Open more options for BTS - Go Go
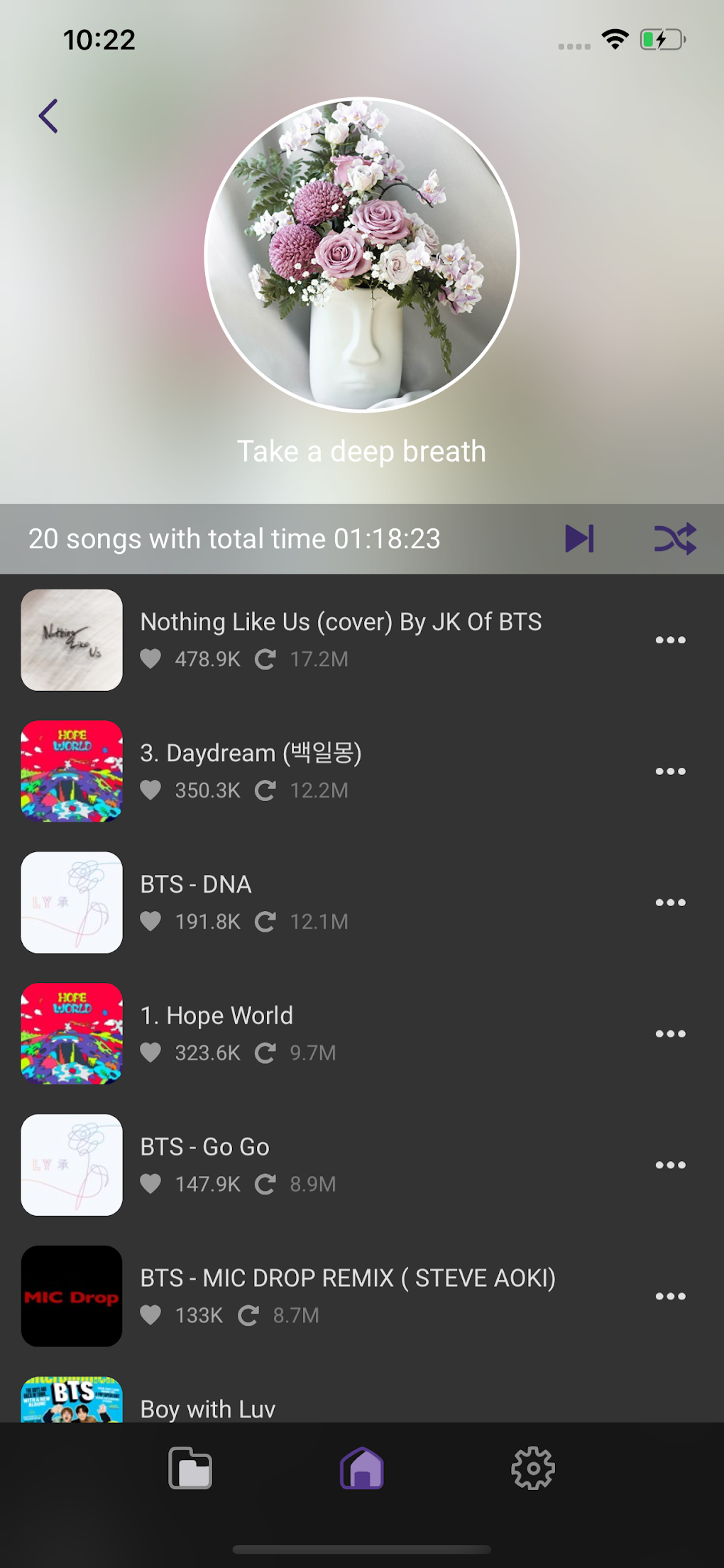This screenshot has width=724, height=1568. (x=670, y=1165)
